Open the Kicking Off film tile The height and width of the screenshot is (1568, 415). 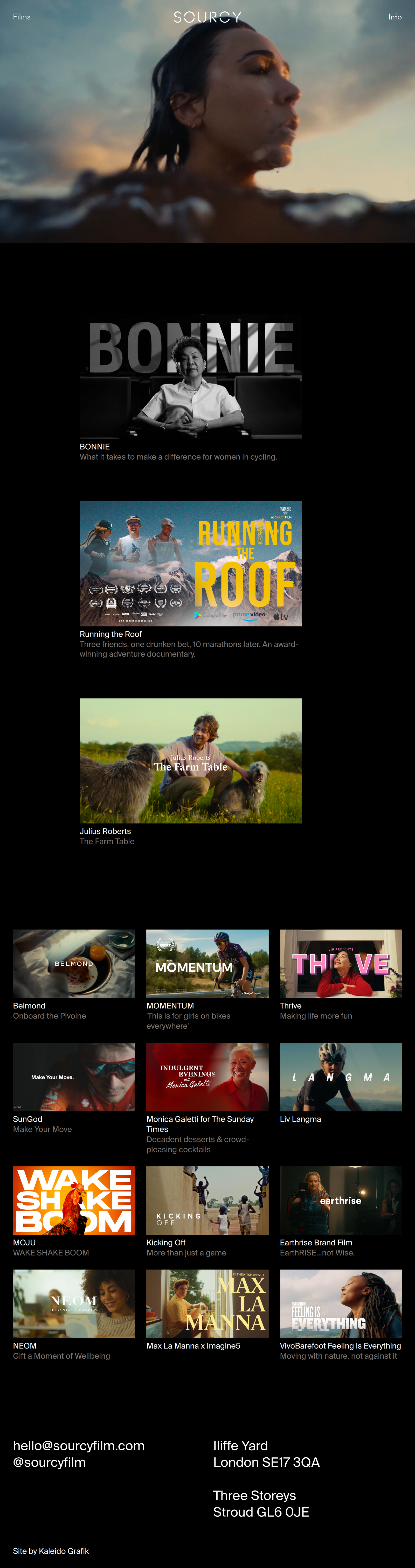207,1200
